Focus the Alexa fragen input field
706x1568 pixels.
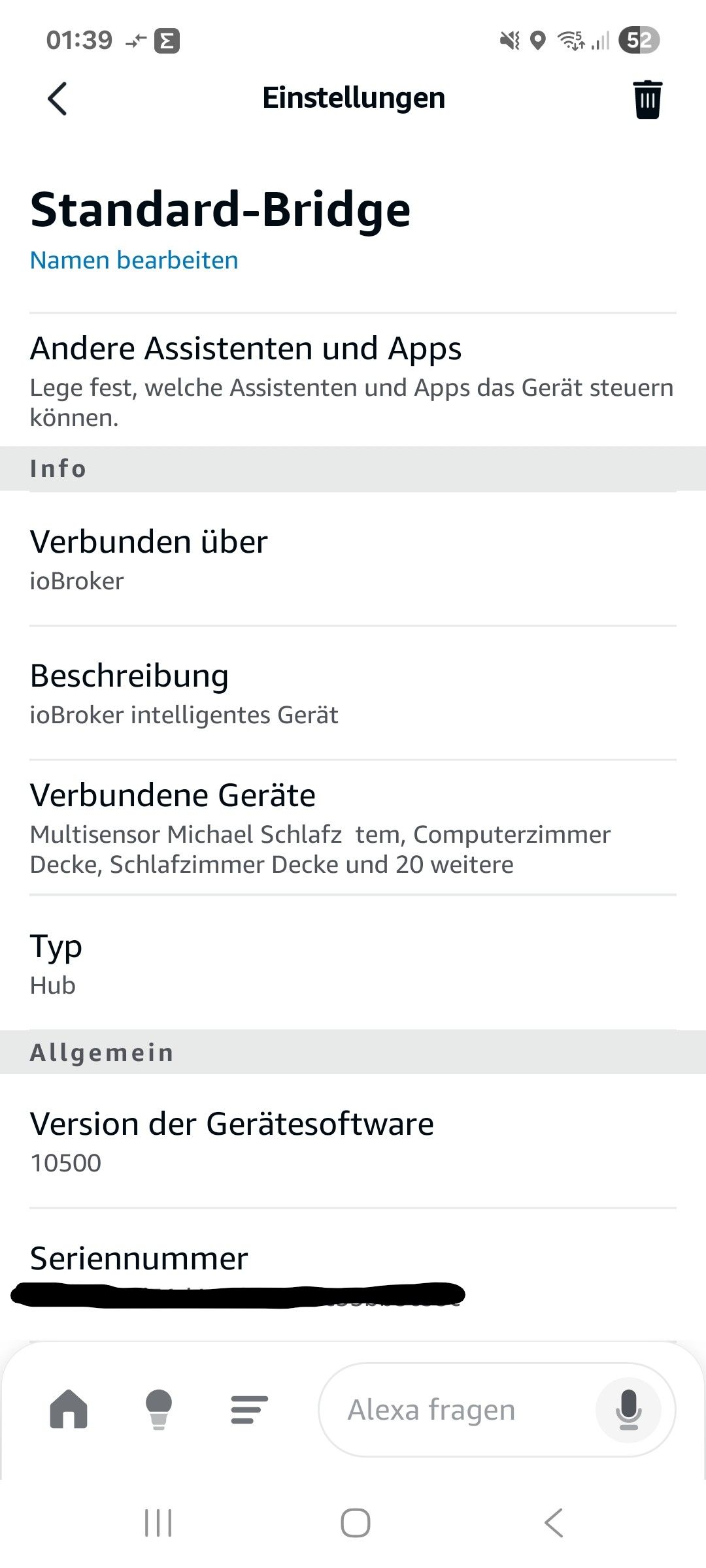tap(451, 1409)
